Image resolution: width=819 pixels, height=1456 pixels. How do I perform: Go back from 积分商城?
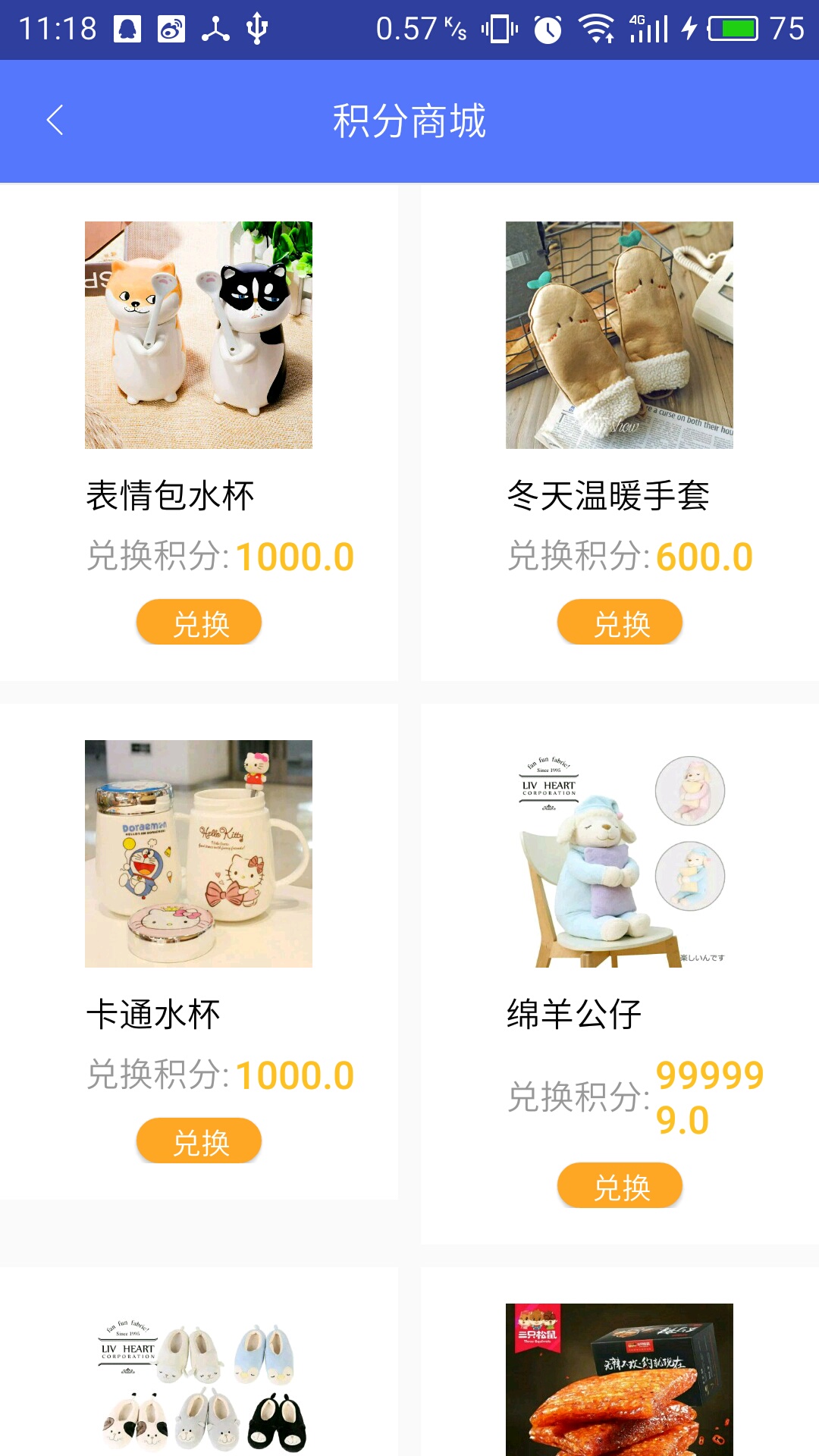pyautogui.click(x=55, y=121)
